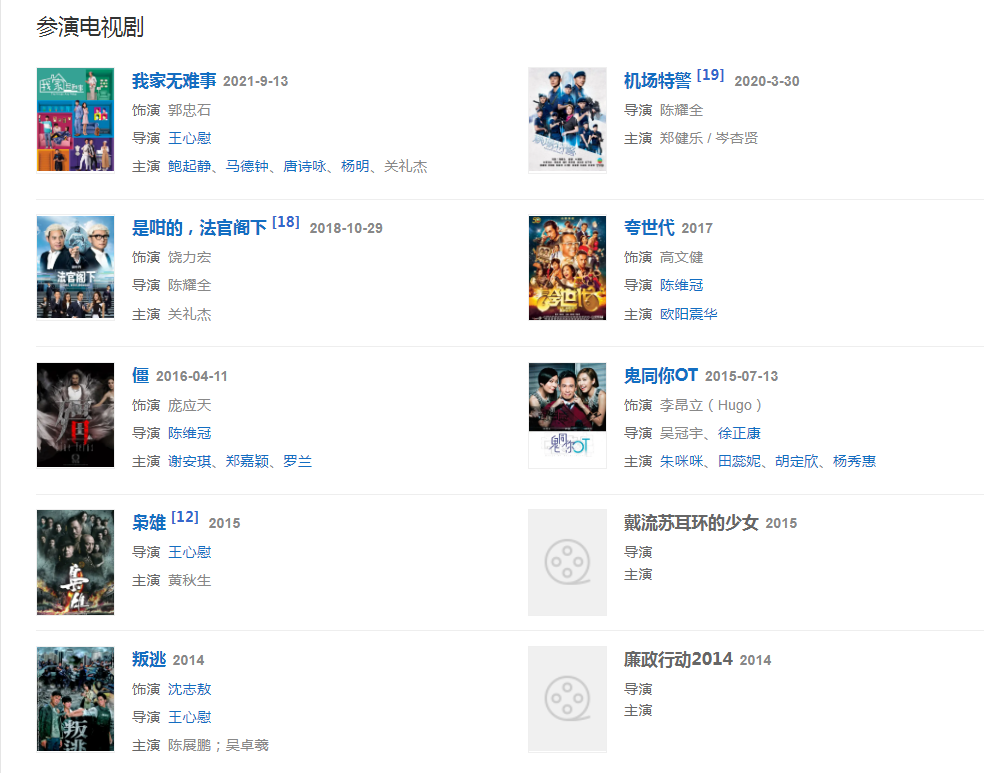Image resolution: width=1007 pixels, height=773 pixels.
Task: Open reference [18] next to 是咁的，法官阁下
Action: [x=285, y=222]
